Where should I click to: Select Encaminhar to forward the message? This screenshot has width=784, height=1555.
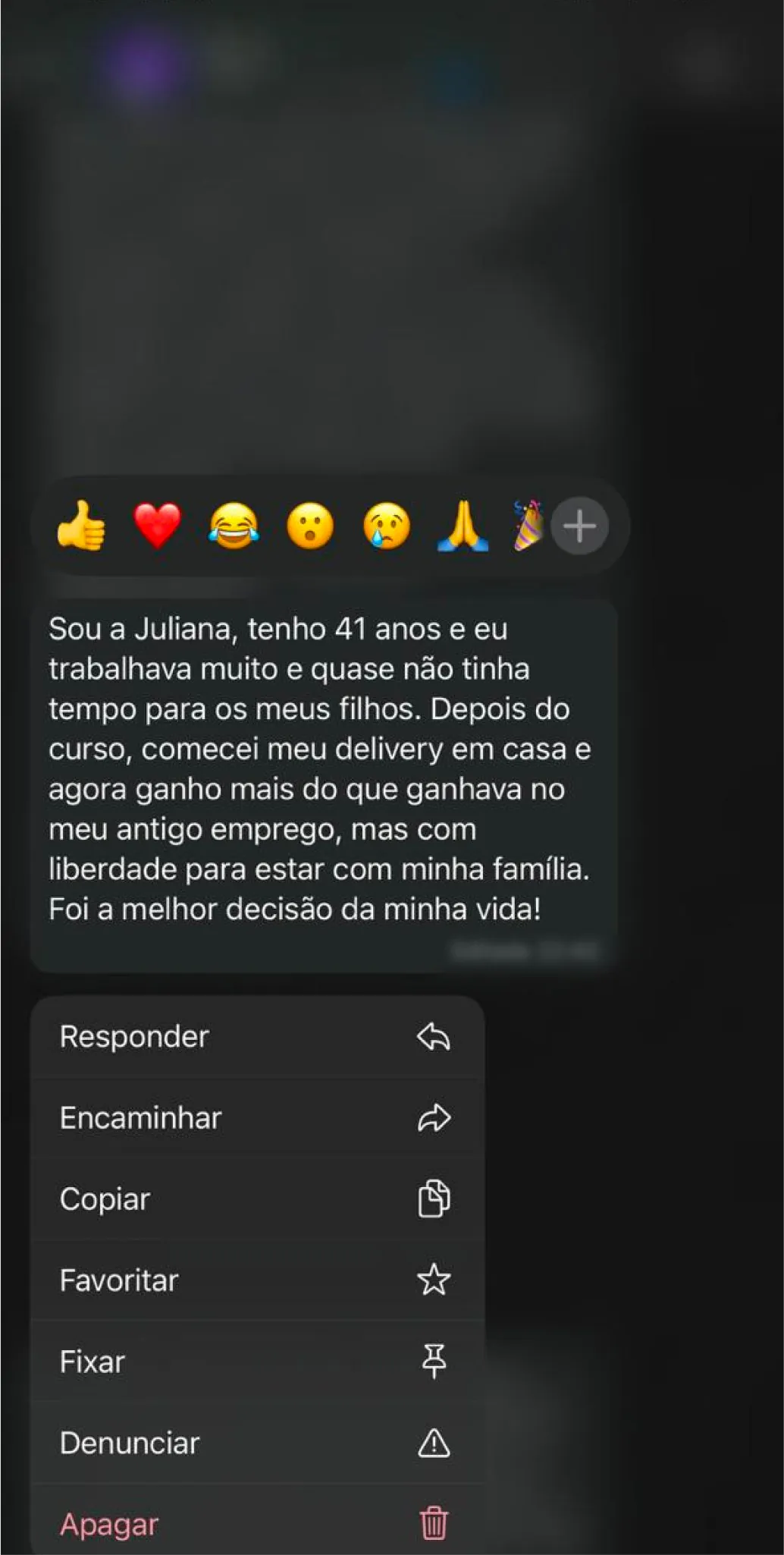tap(257, 1118)
